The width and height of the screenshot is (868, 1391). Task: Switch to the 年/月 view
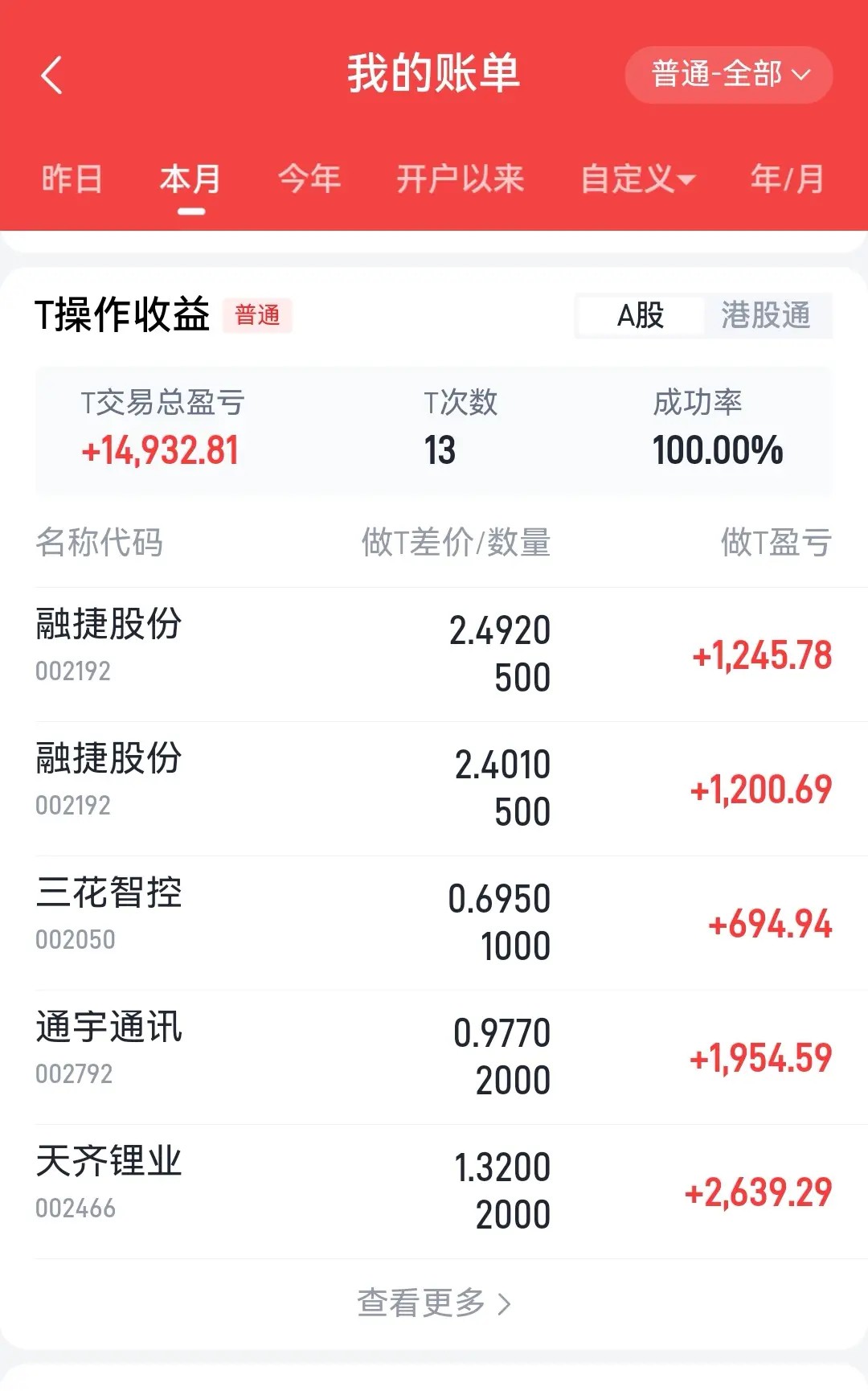788,178
